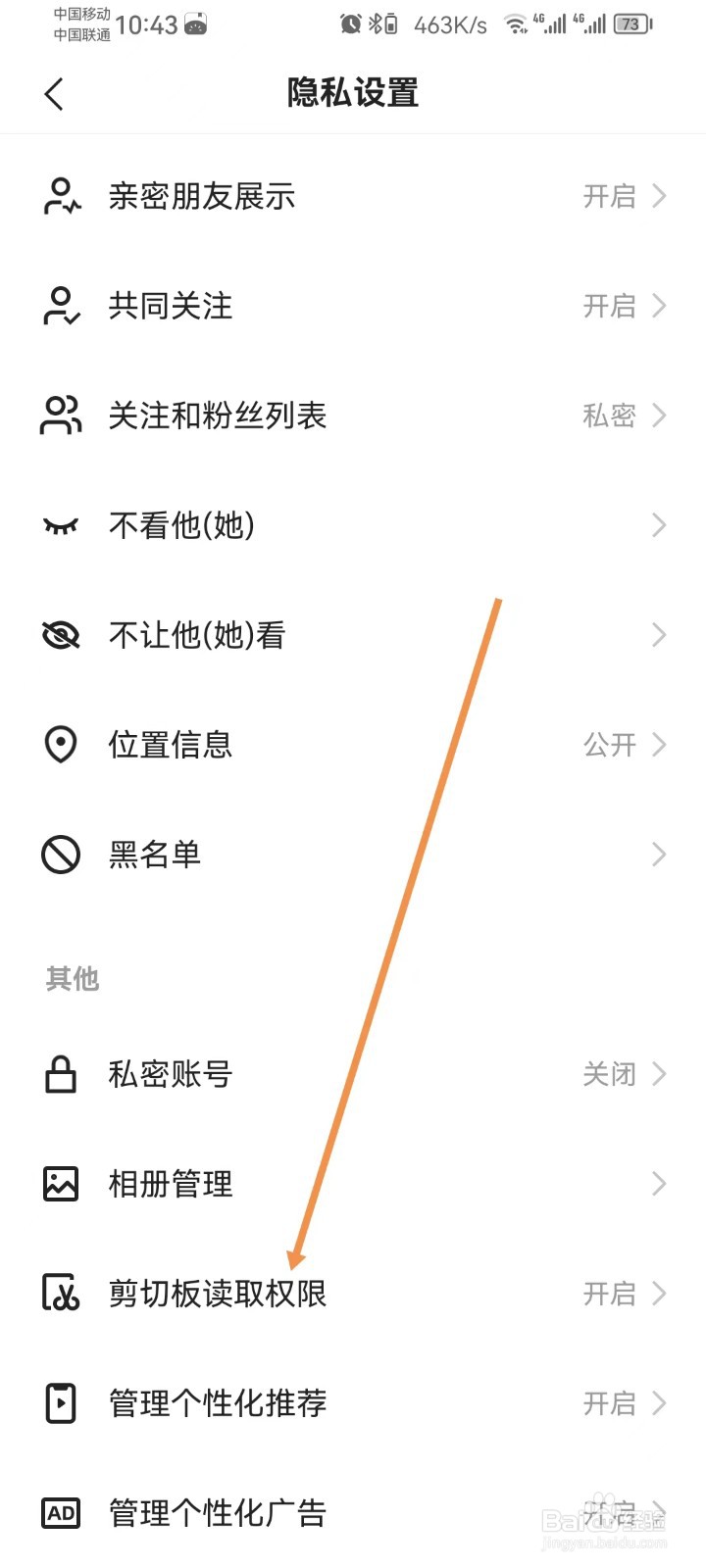Expand the 相册管理 row chevron
The height and width of the screenshot is (1568, 706).
coord(659,1184)
